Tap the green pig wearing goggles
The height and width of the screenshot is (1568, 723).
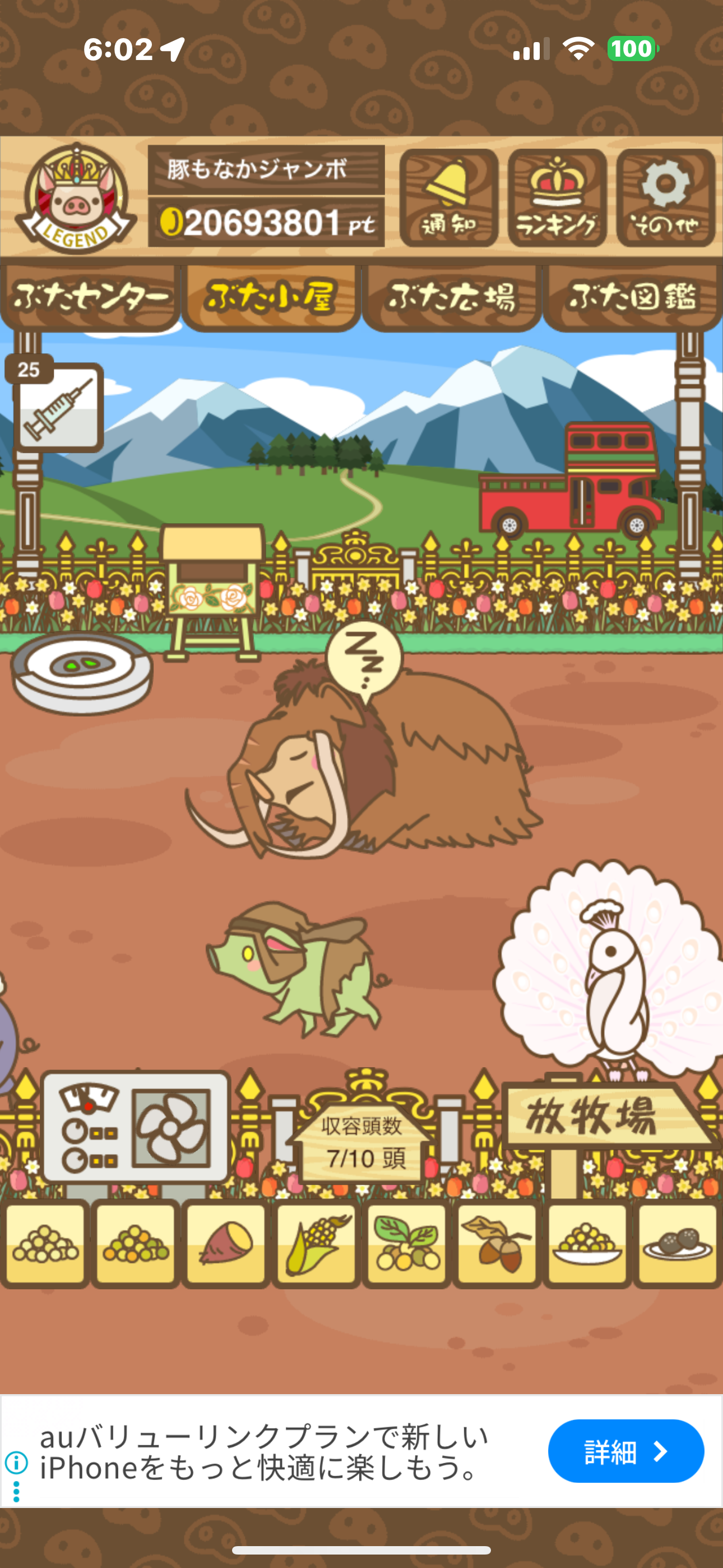pos(298,968)
